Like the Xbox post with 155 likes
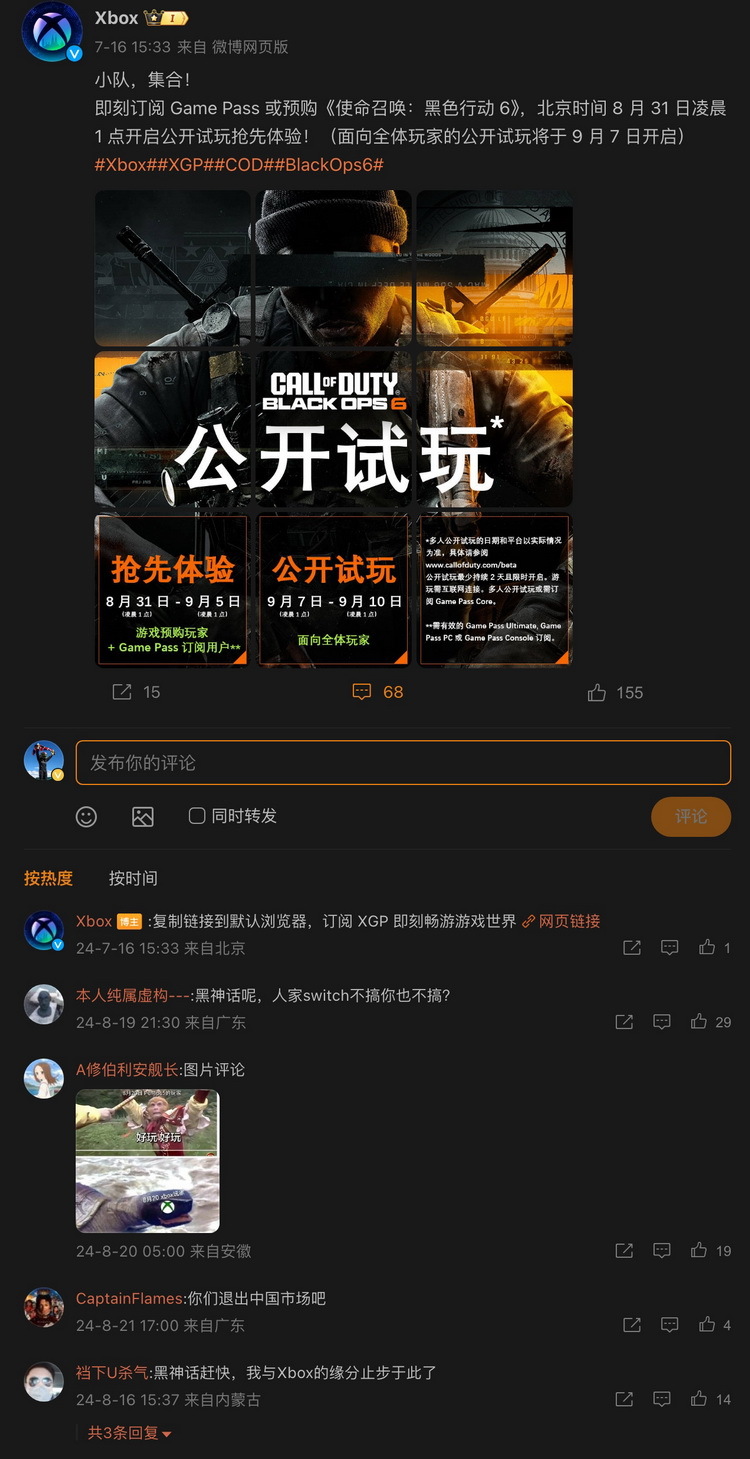Screen dimensions: 750x1459 coord(597,692)
